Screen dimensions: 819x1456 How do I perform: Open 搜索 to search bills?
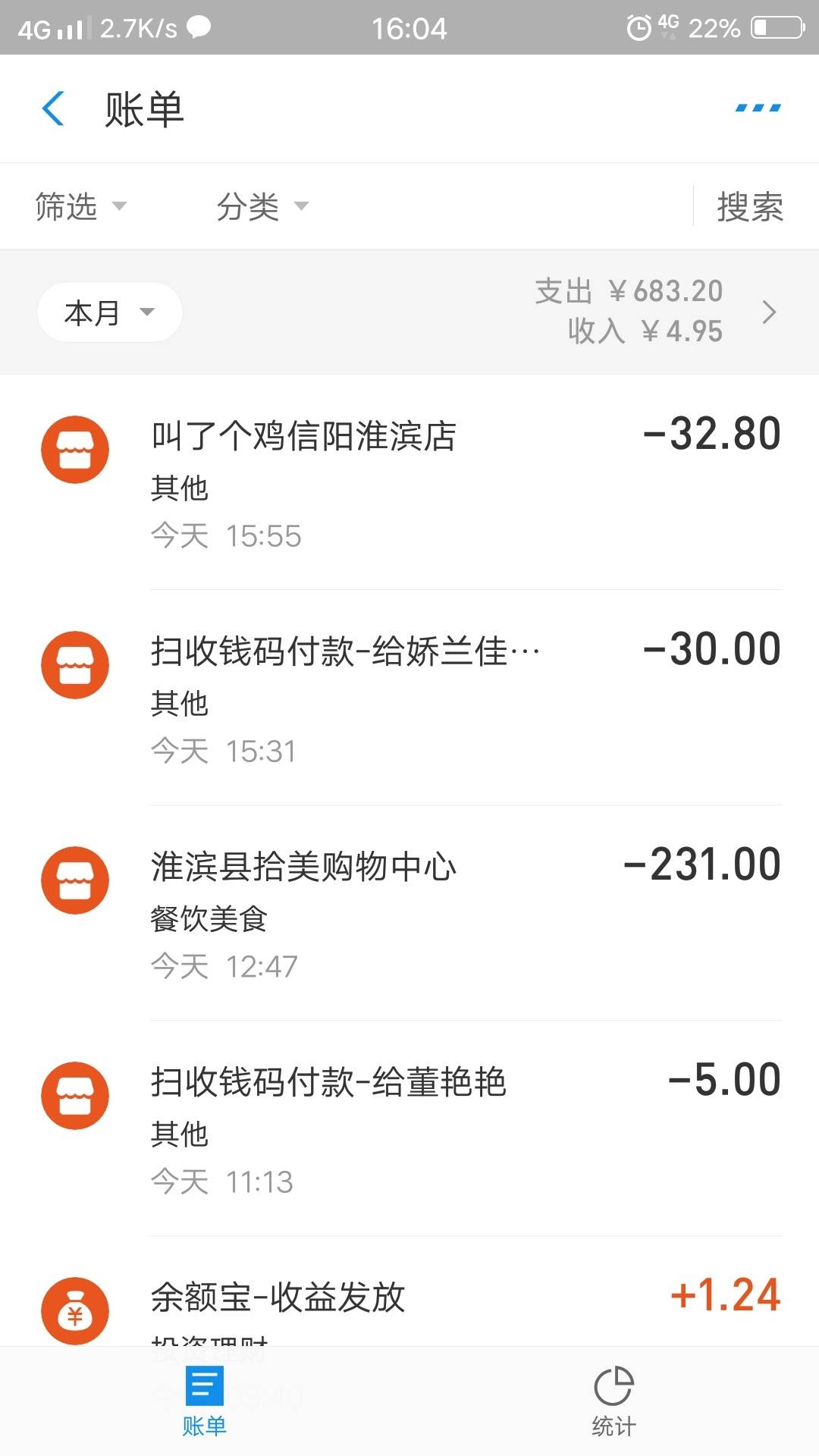[x=750, y=206]
